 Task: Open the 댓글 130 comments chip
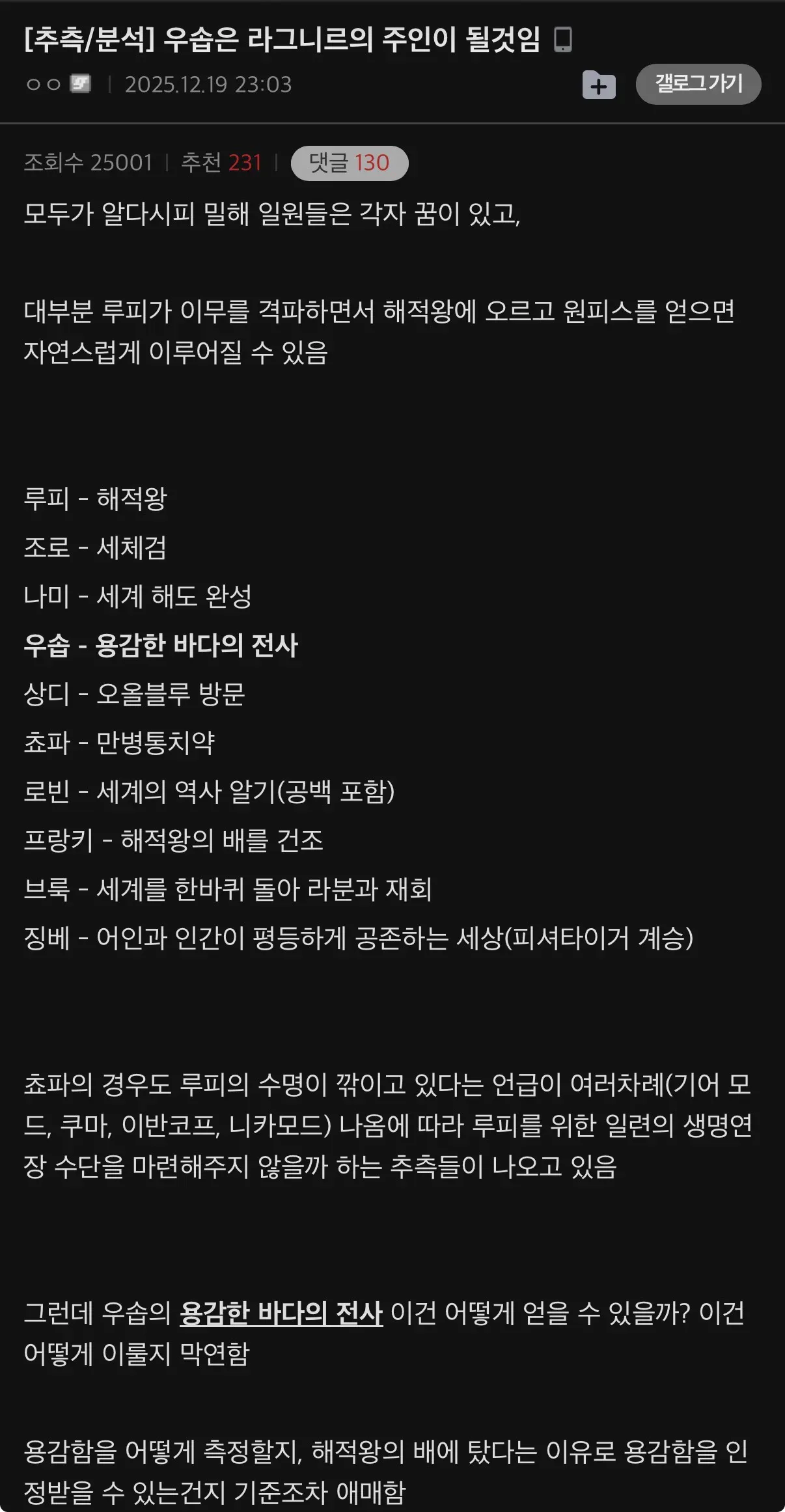point(349,163)
